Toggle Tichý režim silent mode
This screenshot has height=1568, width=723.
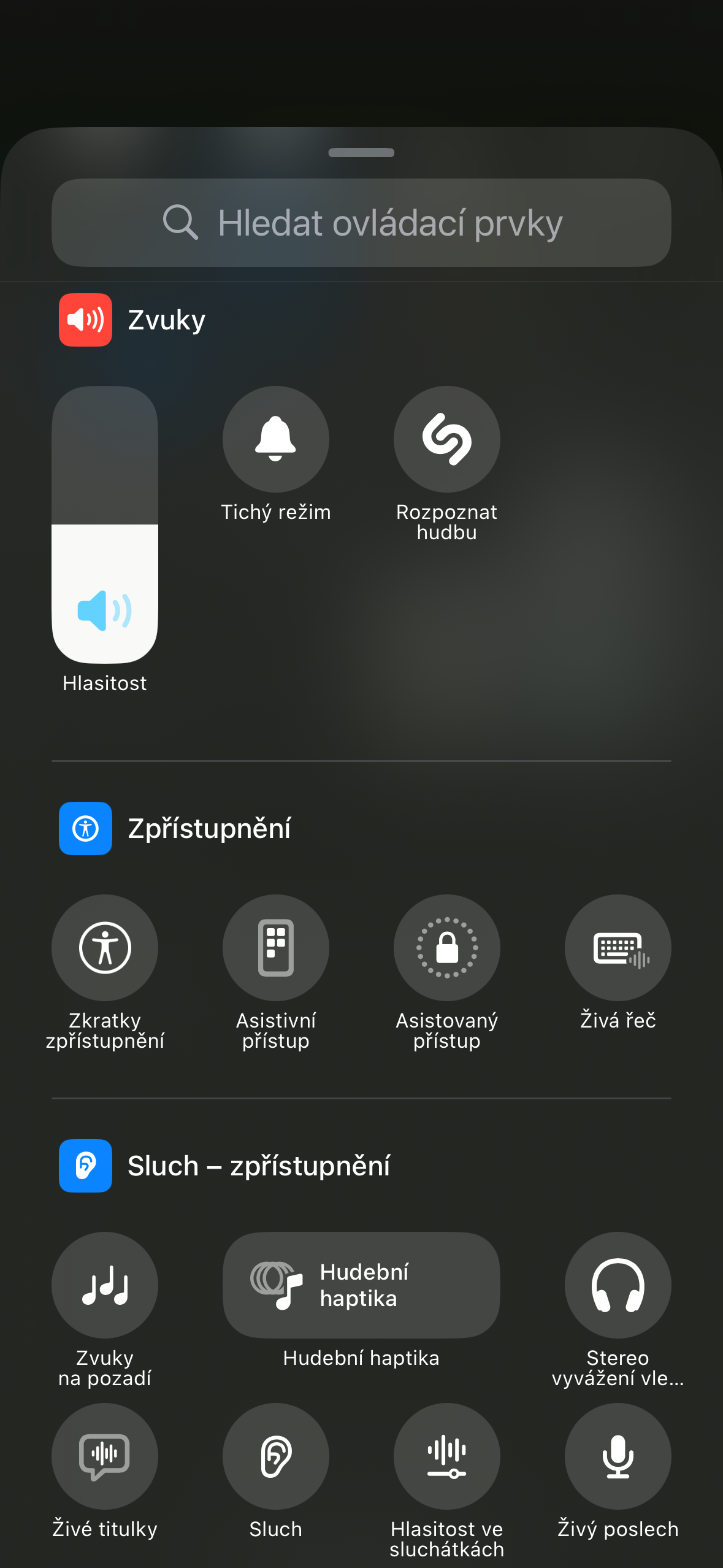click(x=276, y=439)
